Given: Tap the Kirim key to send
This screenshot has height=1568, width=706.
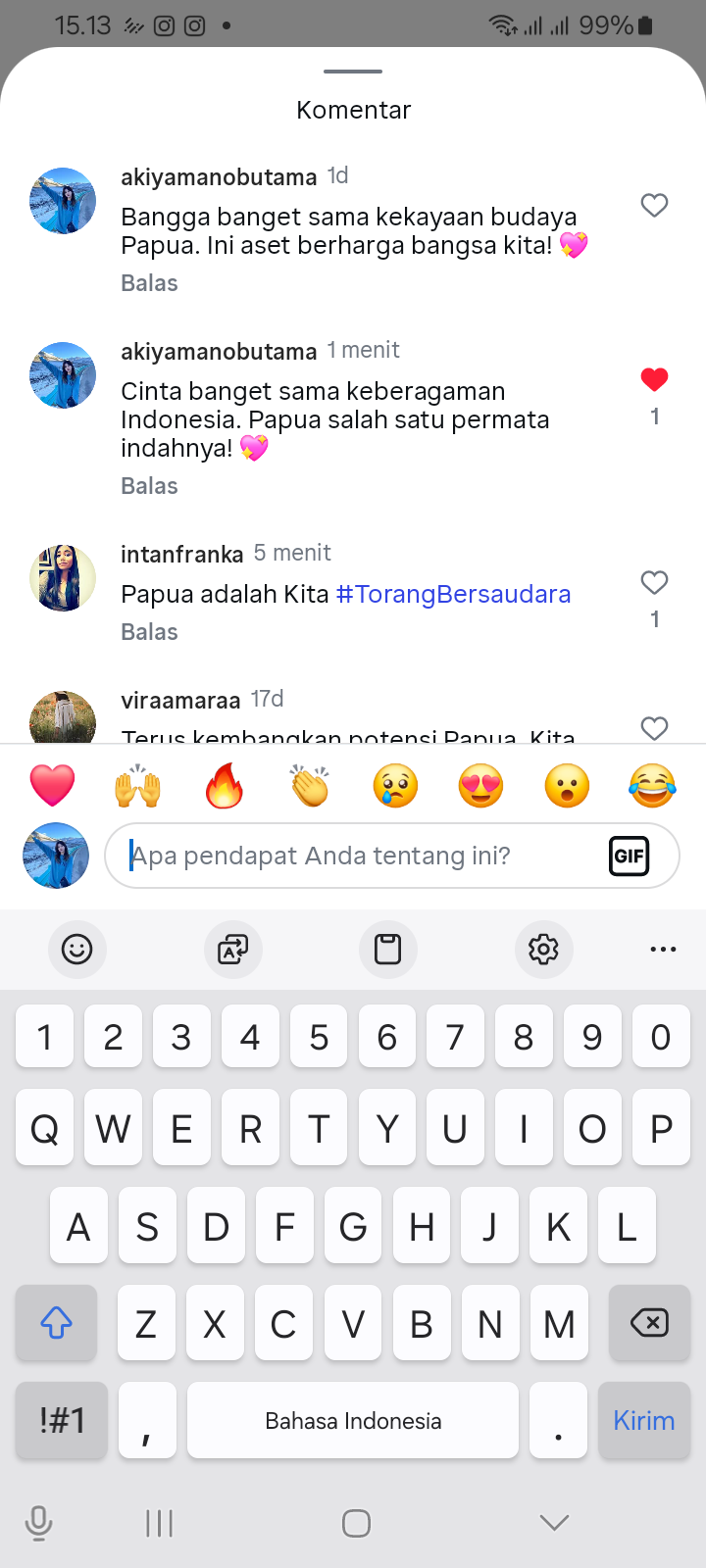Looking at the screenshot, I should pos(643,1421).
